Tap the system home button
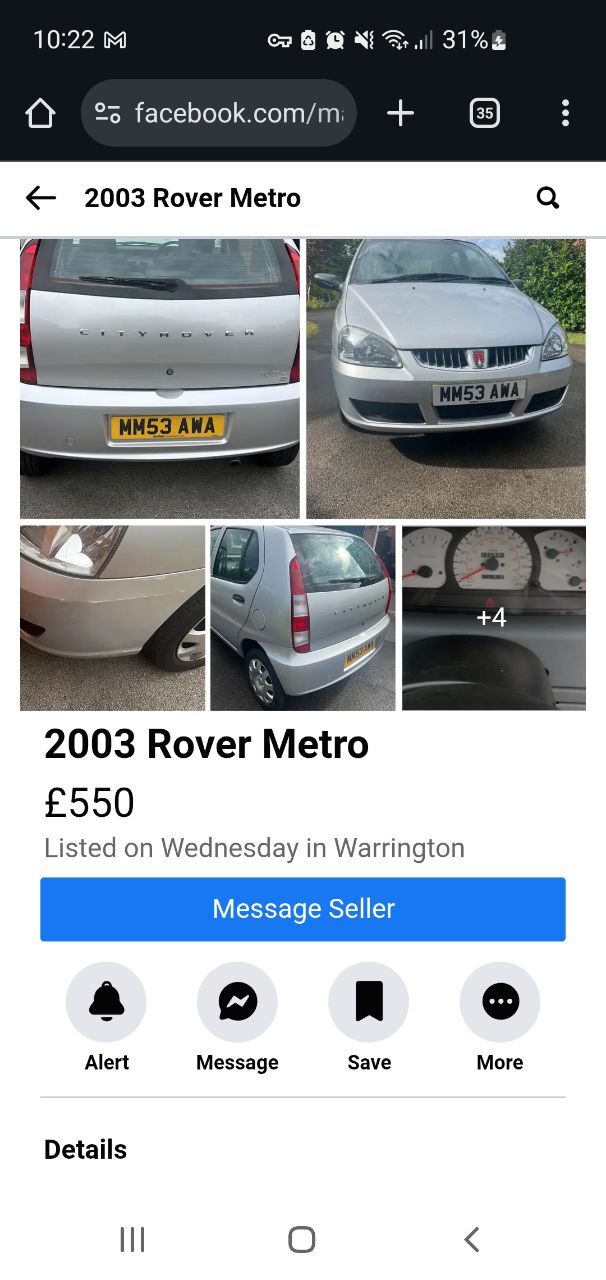The image size is (606, 1280). 302,1240
